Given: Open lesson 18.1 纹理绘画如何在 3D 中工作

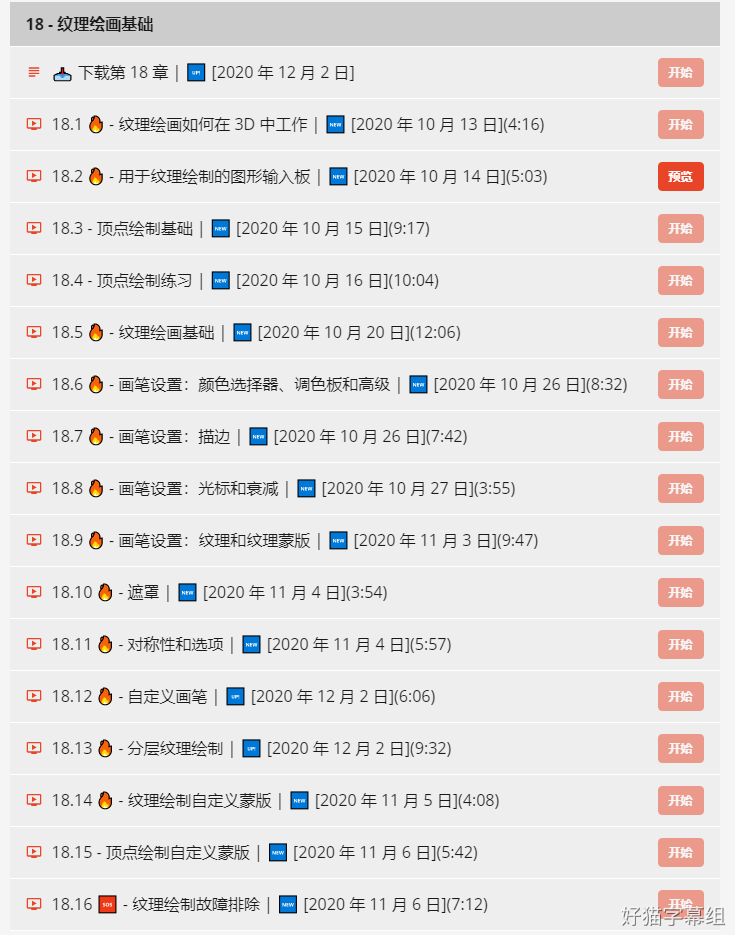Looking at the screenshot, I should tap(212, 125).
